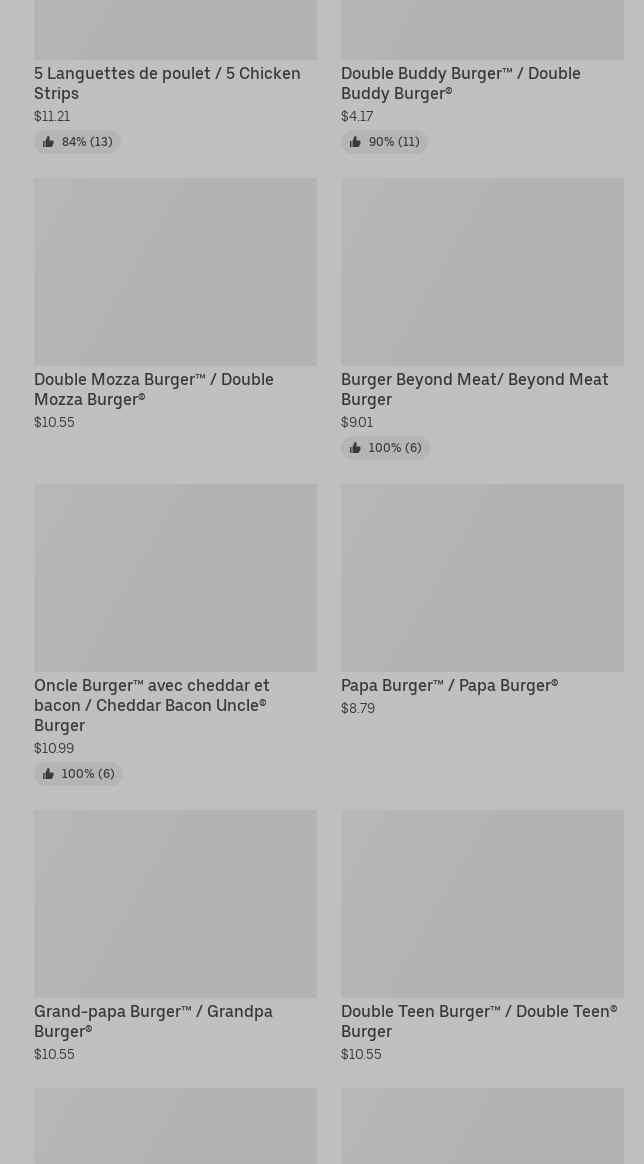The height and width of the screenshot is (1164, 644).
Task: Open 5 Chicken Strips item
Action: coord(167,83)
